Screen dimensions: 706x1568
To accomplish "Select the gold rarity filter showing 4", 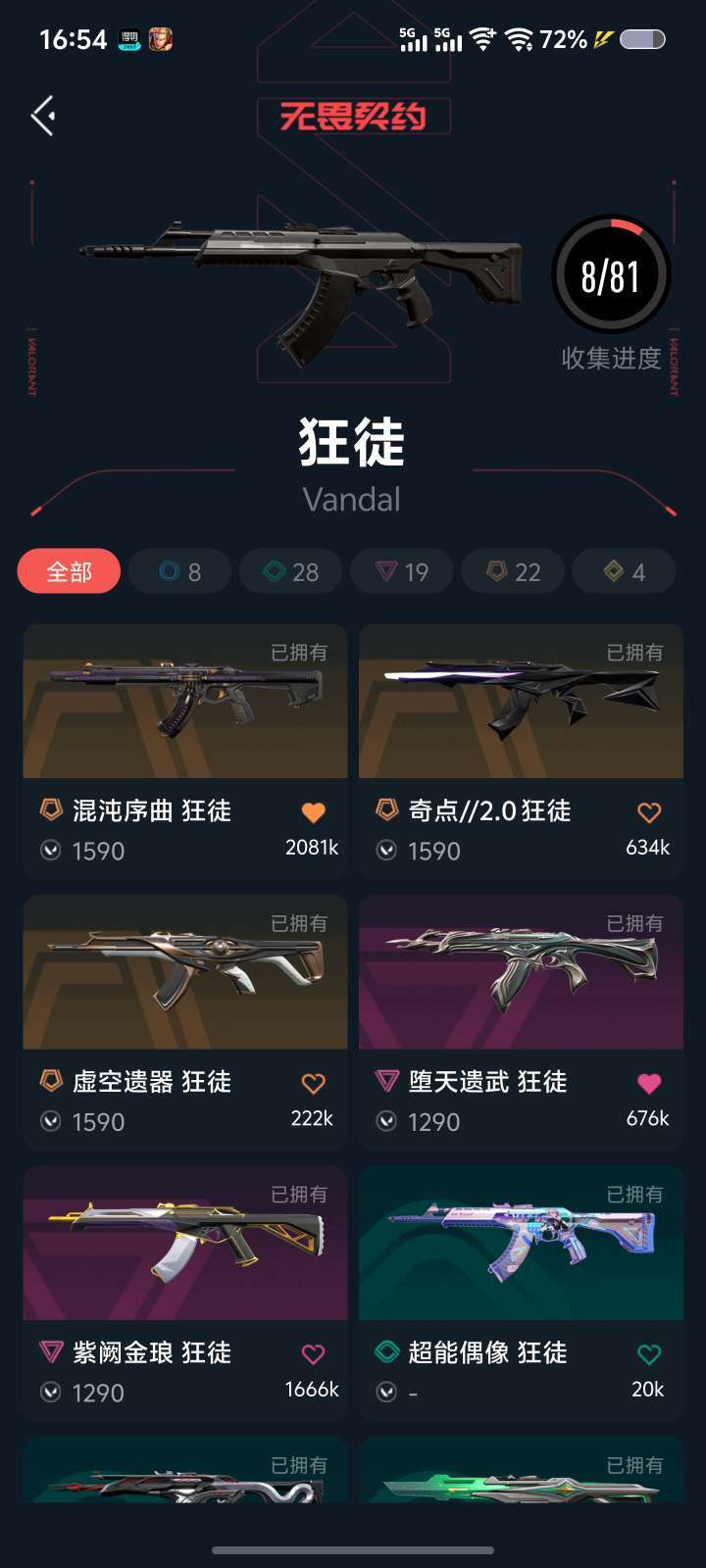I will click(x=625, y=571).
